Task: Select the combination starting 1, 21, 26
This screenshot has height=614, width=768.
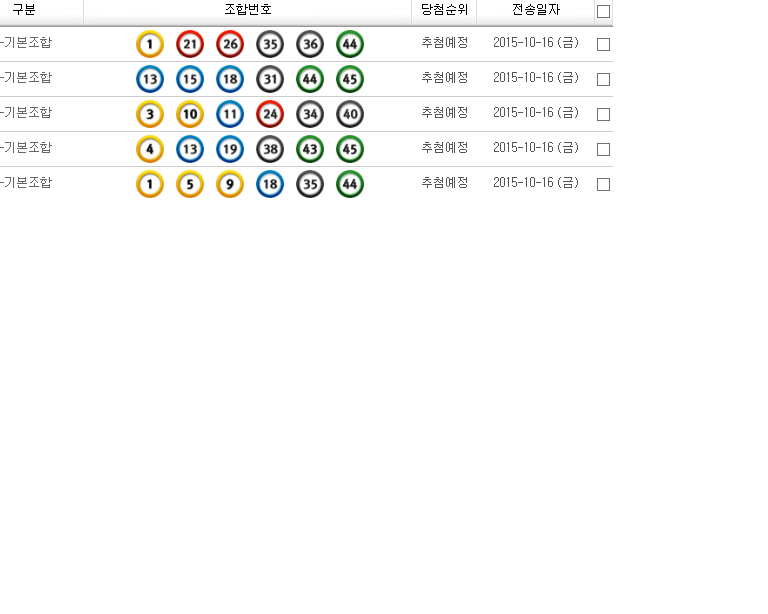Action: [603, 45]
